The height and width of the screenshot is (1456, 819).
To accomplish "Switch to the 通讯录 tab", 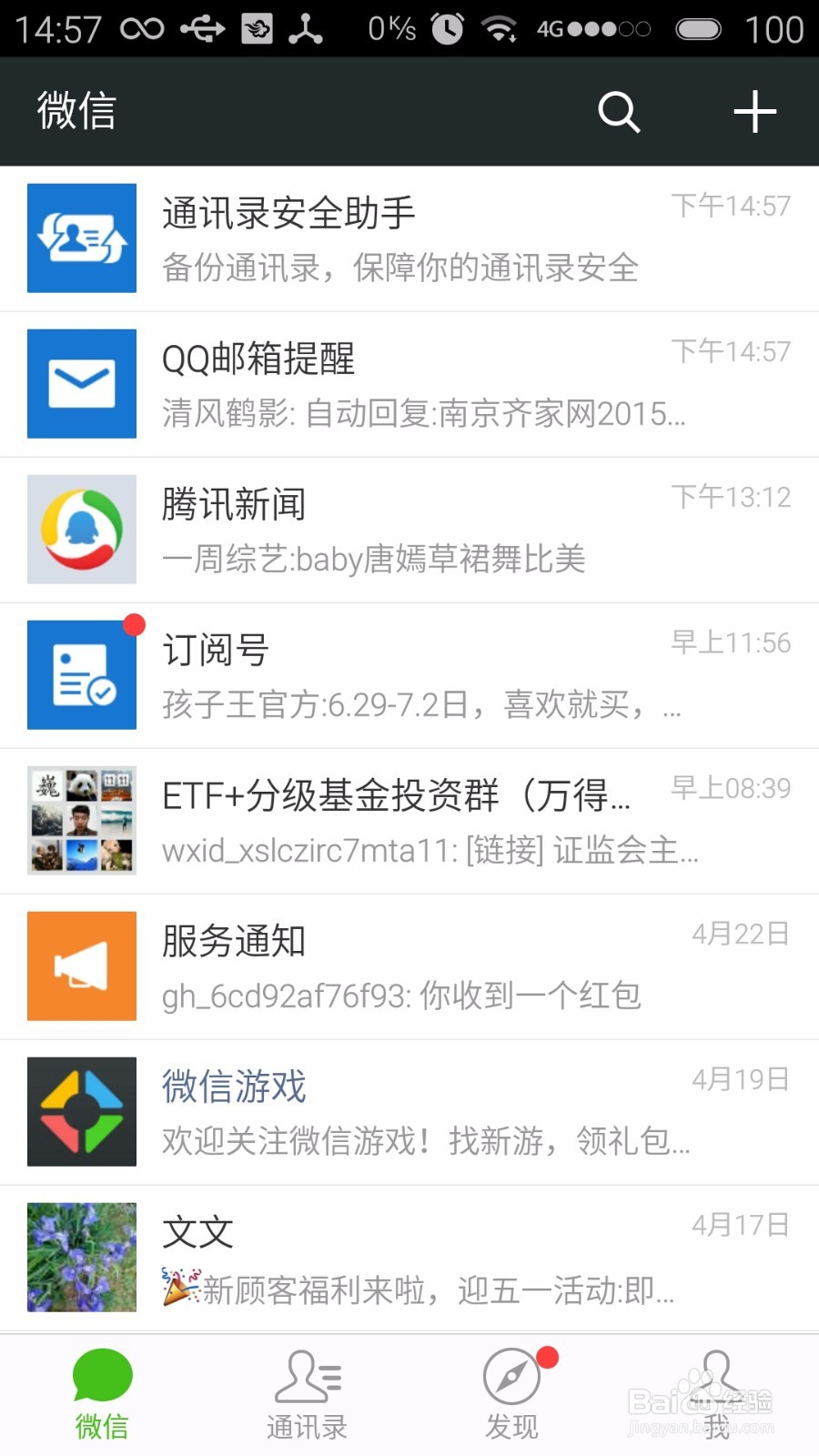I will tap(307, 1395).
